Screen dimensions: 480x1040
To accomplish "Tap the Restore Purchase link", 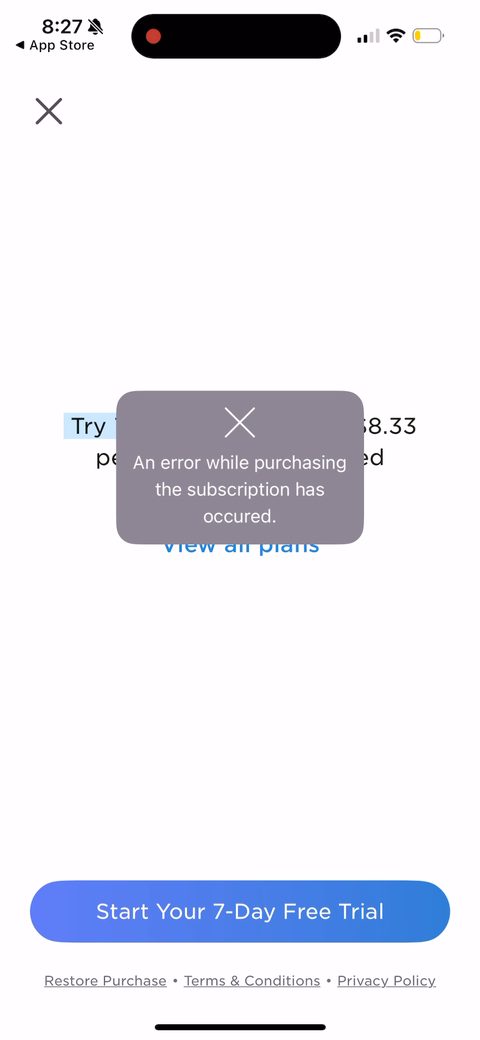I will tap(105, 980).
